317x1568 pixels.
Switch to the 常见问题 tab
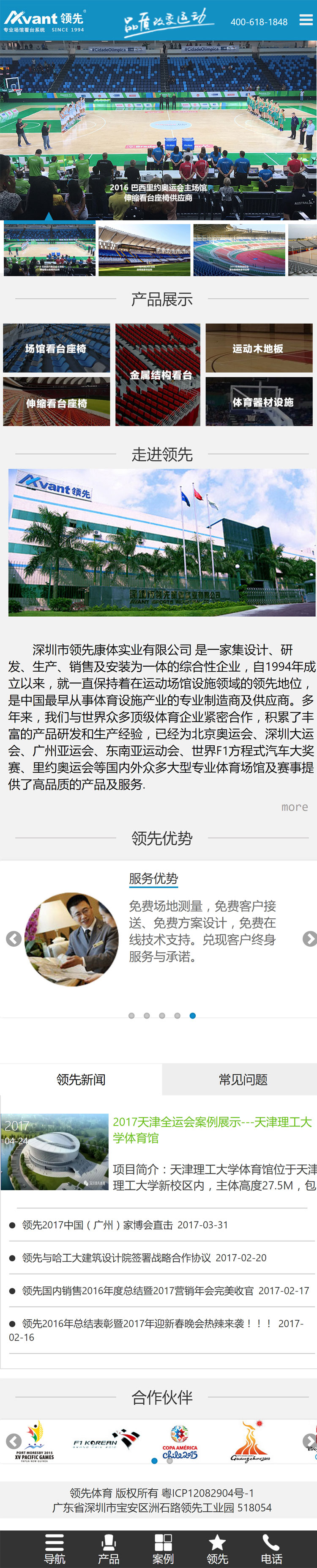pyautogui.click(x=243, y=1079)
